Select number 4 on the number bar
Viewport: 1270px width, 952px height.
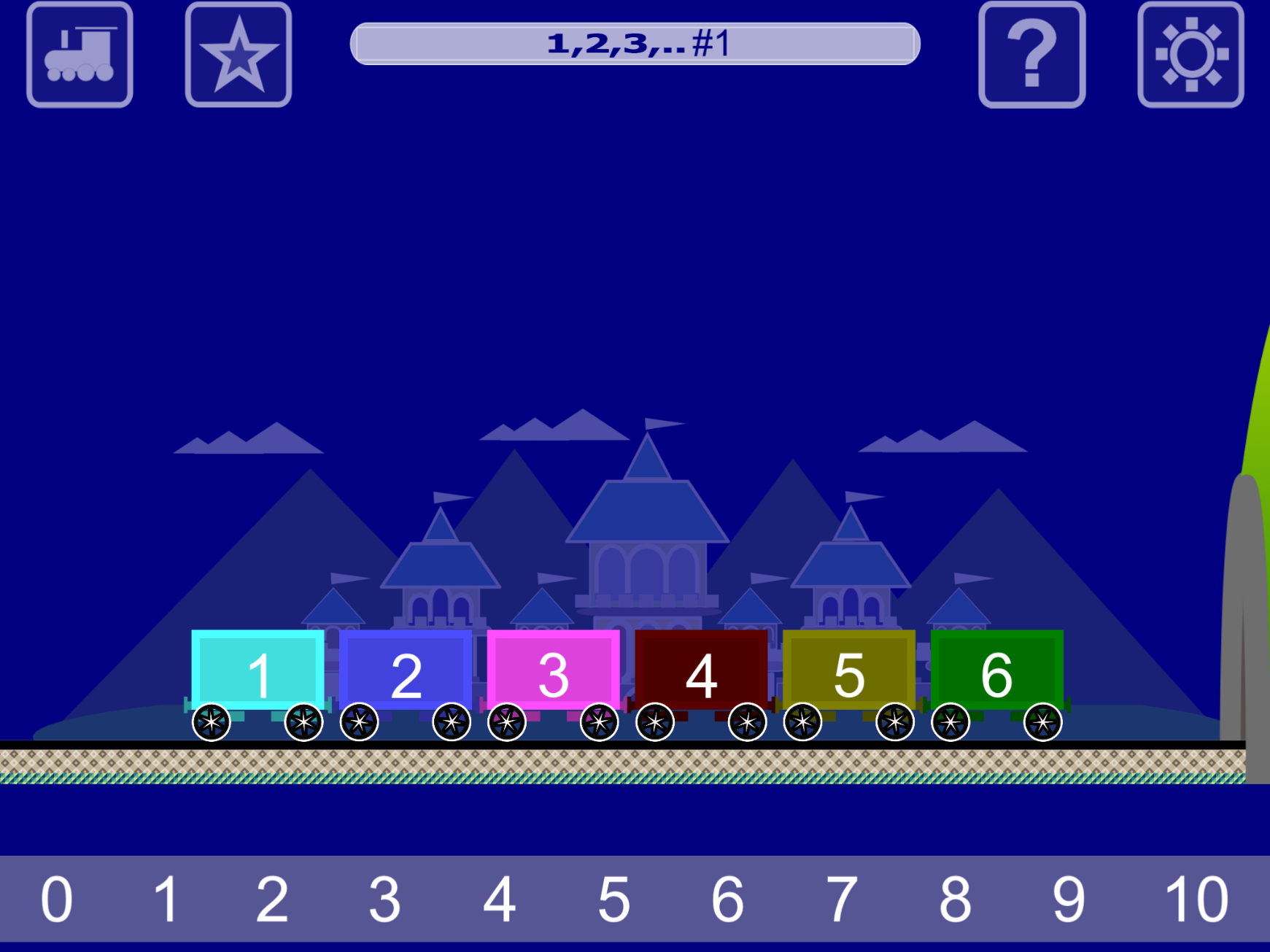(500, 899)
